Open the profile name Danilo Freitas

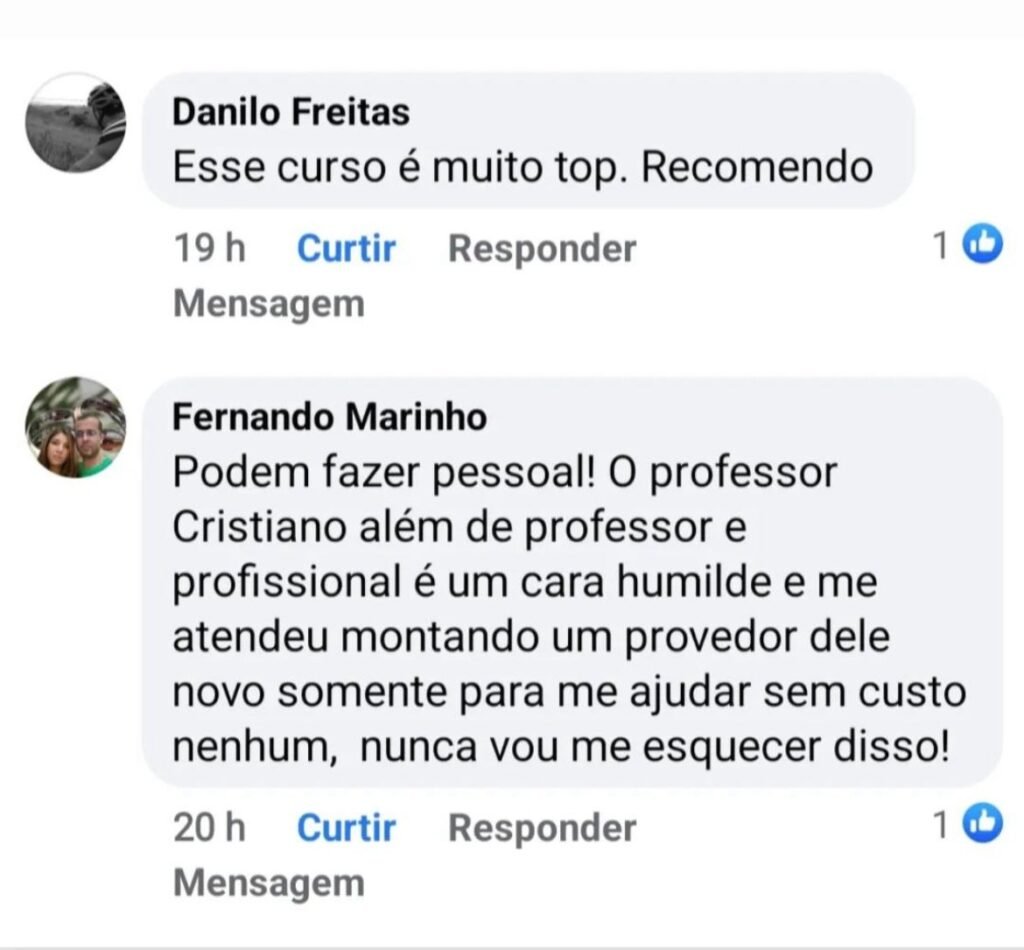point(291,112)
